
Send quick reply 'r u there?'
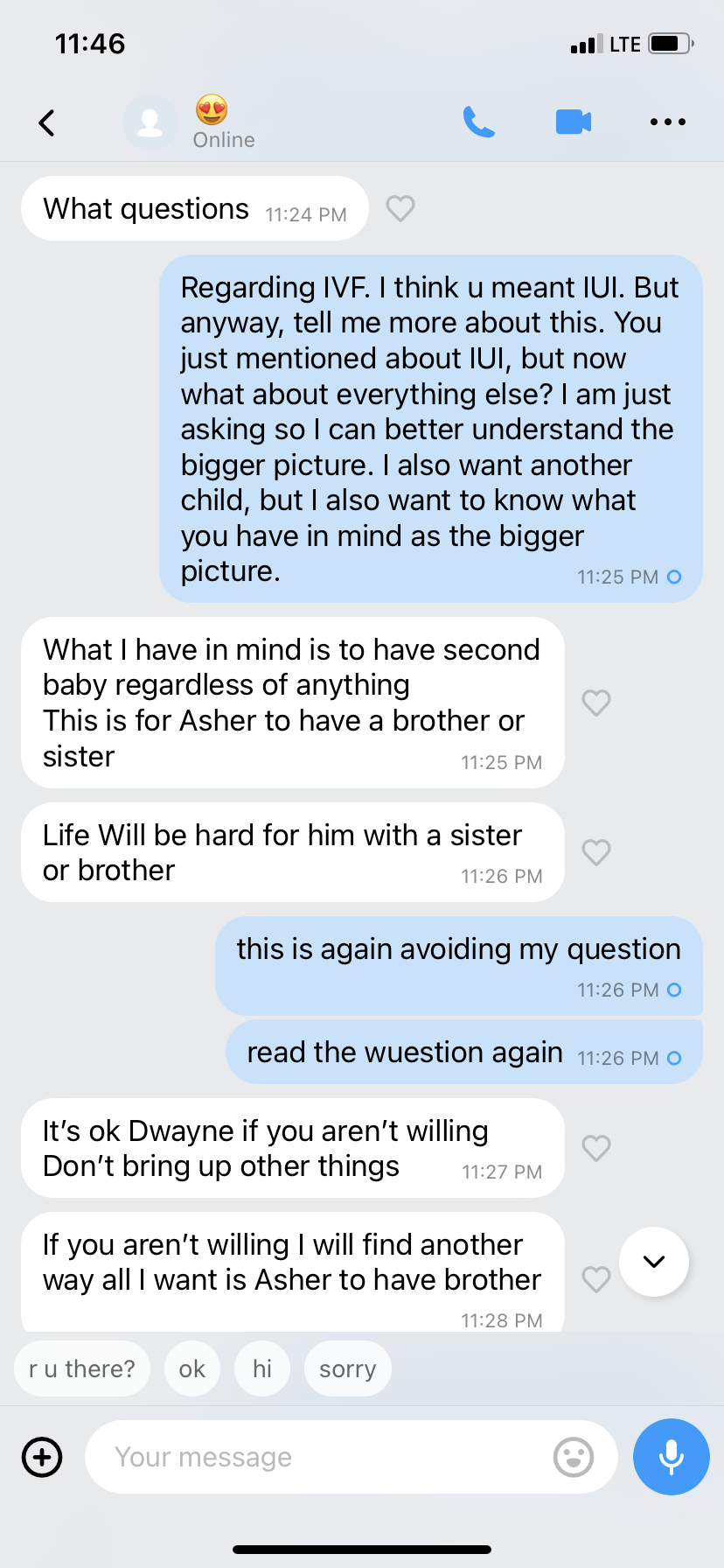click(82, 1368)
